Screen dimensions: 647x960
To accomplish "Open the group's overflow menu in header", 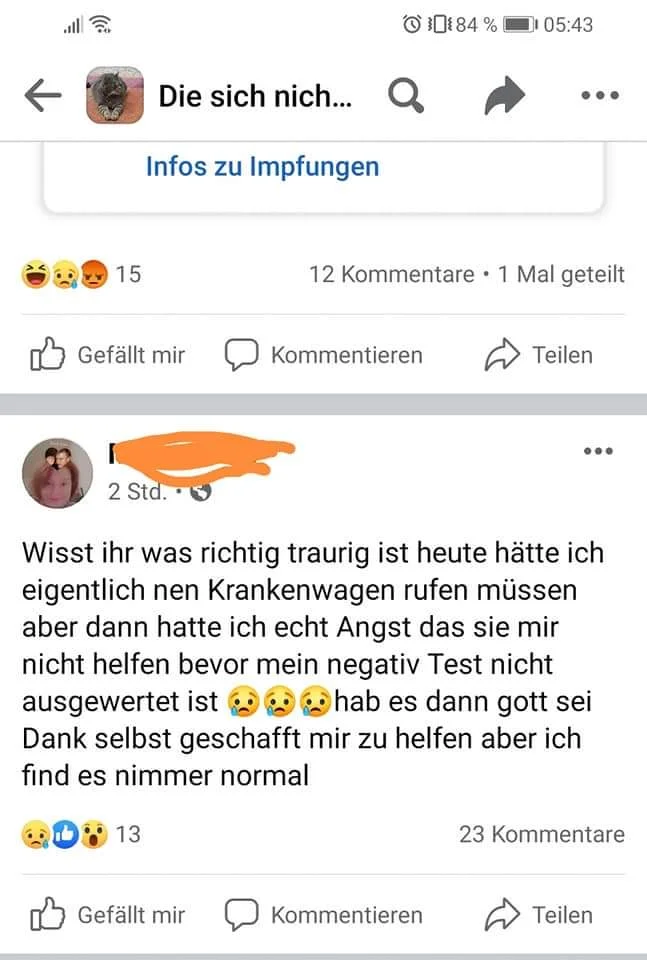I will [599, 96].
